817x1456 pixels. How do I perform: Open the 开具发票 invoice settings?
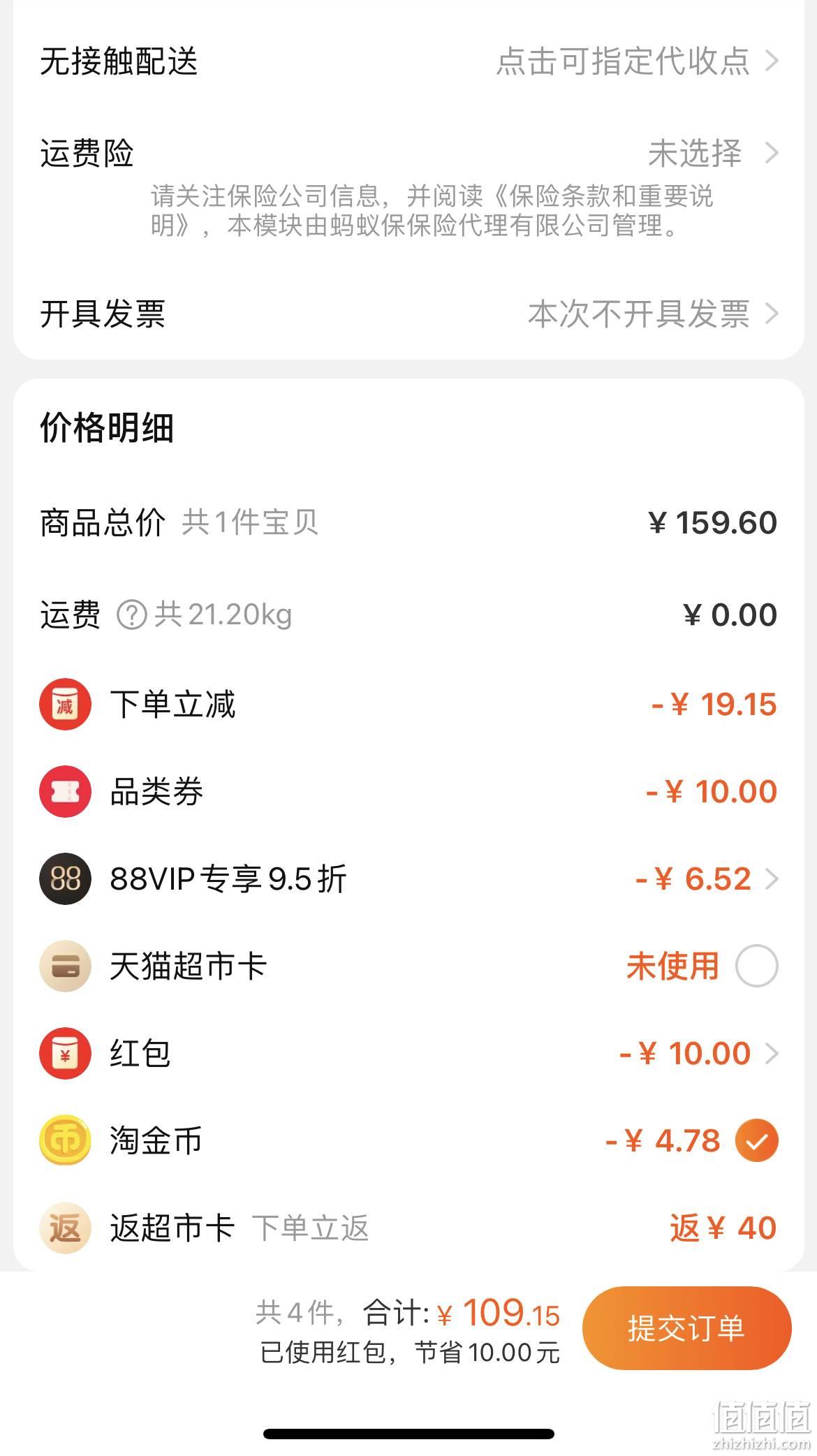[408, 314]
